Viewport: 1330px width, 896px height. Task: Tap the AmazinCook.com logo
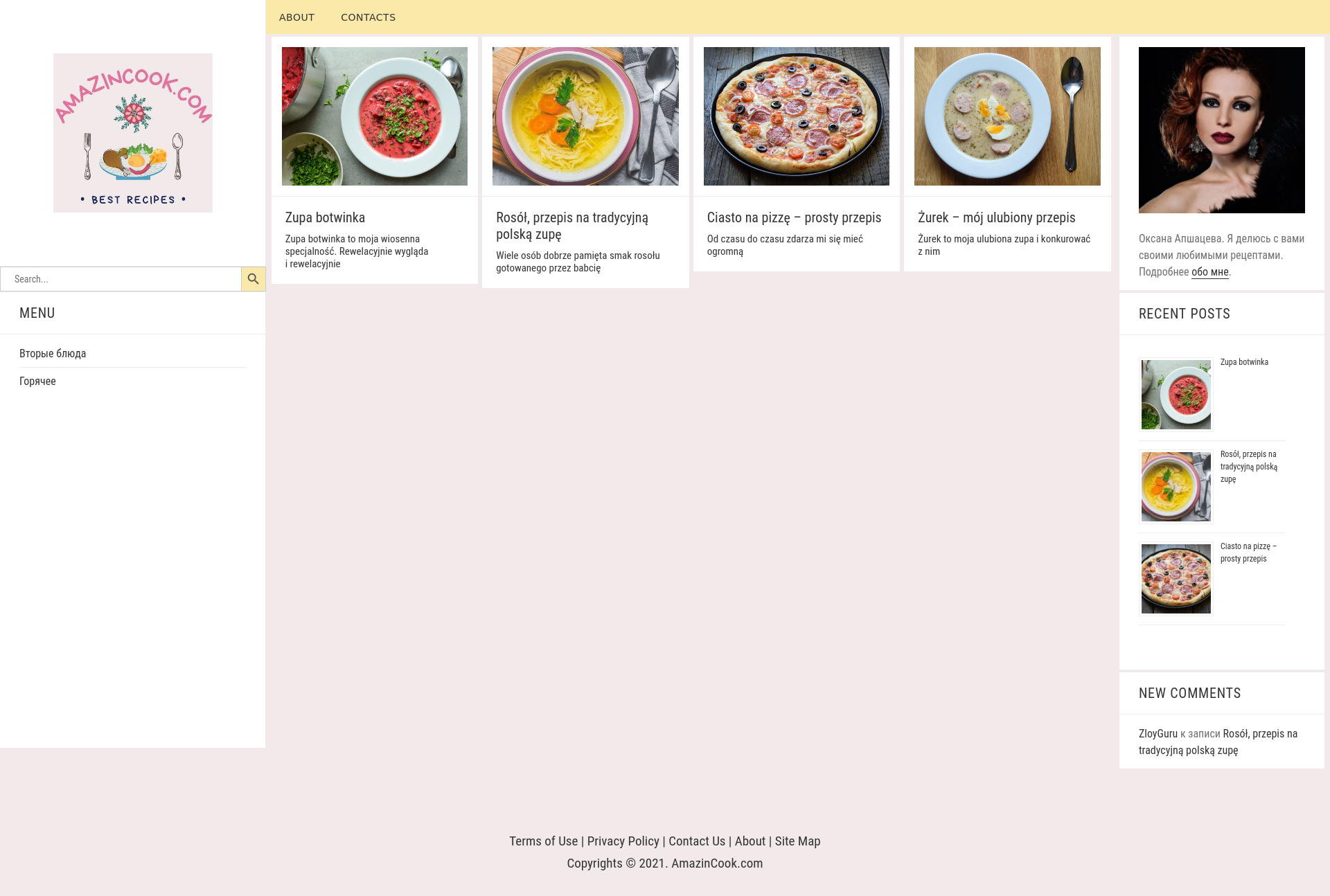click(133, 133)
